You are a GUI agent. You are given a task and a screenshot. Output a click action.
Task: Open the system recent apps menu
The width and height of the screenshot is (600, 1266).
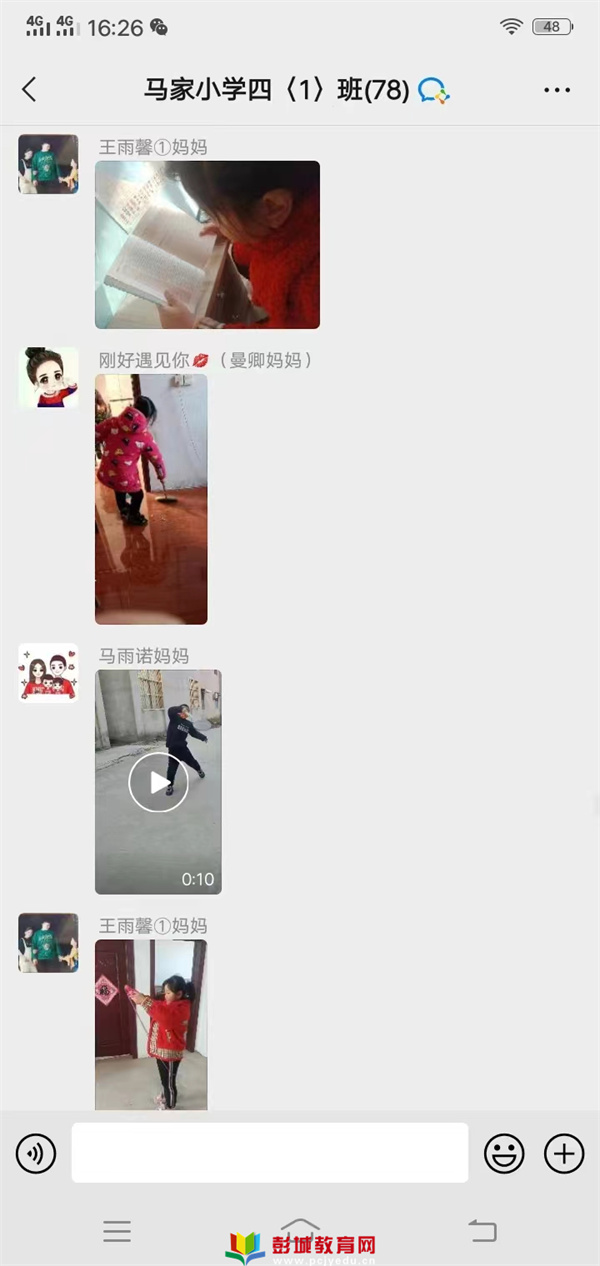coord(117,1231)
